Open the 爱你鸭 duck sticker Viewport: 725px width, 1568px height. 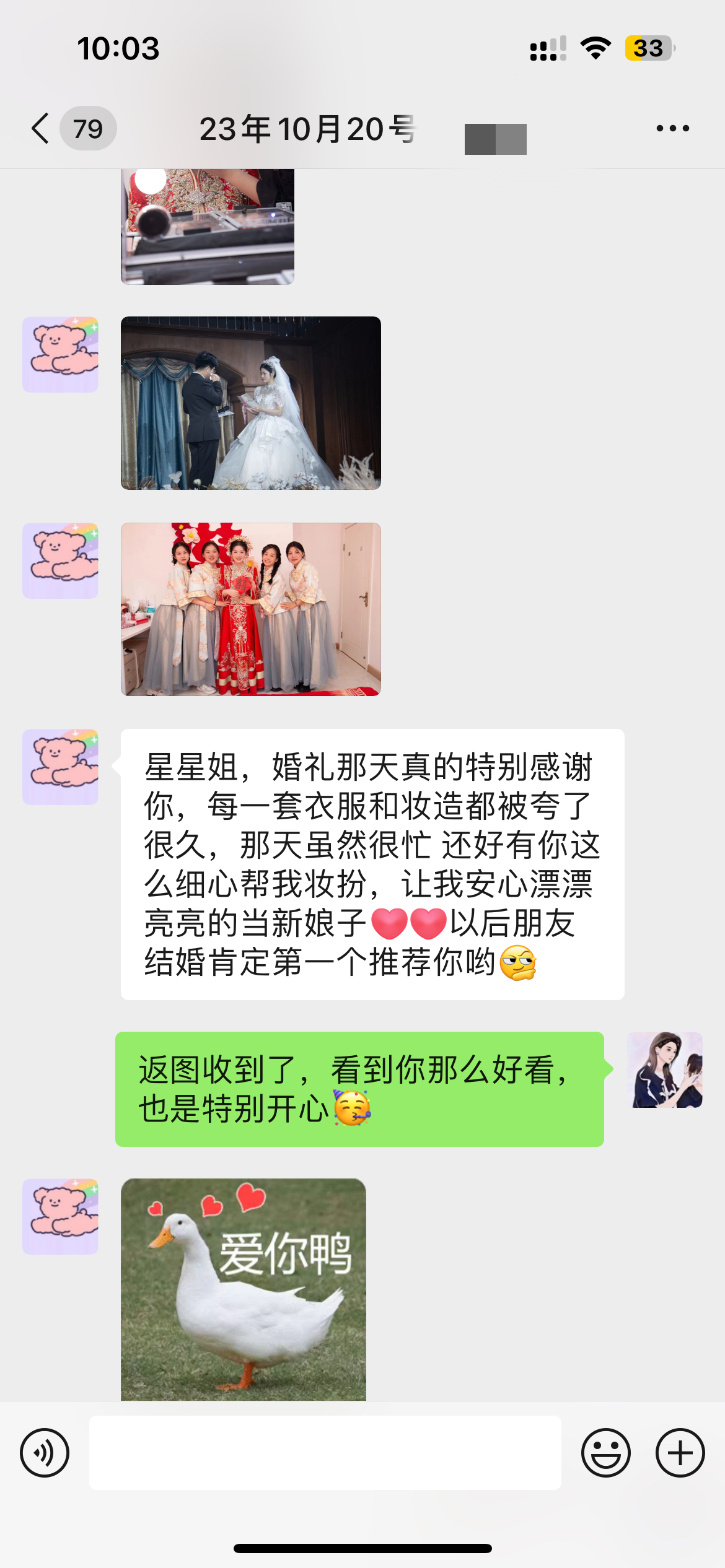click(243, 1288)
